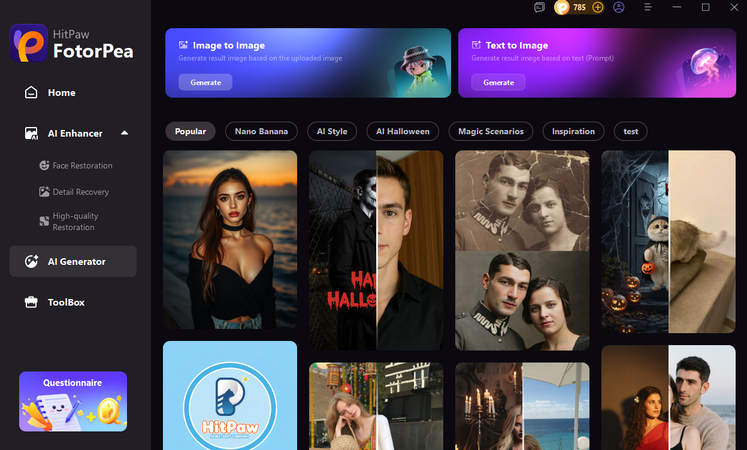
Task: Select the test category chip
Action: pyautogui.click(x=630, y=131)
